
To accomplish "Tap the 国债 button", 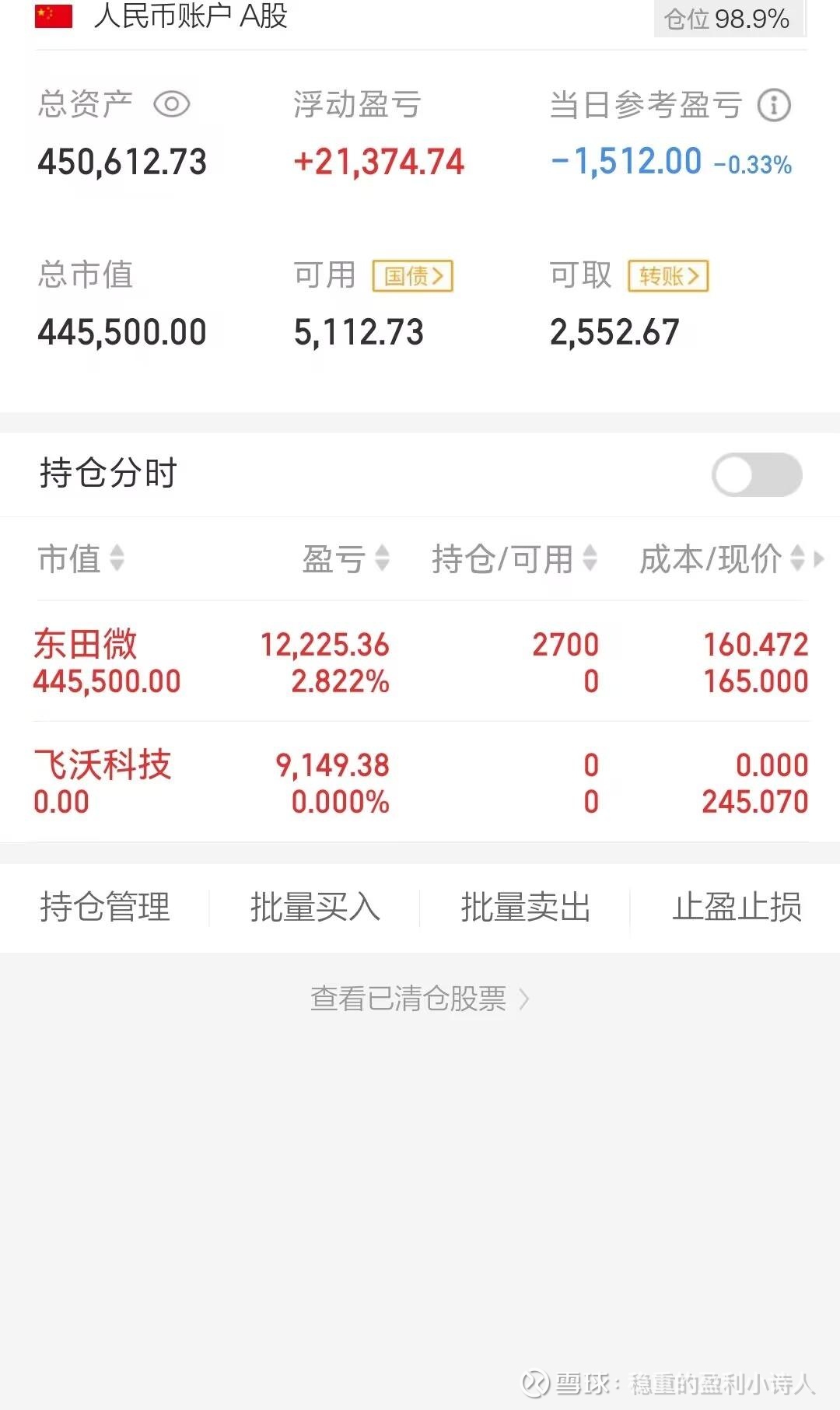I will pos(413,276).
